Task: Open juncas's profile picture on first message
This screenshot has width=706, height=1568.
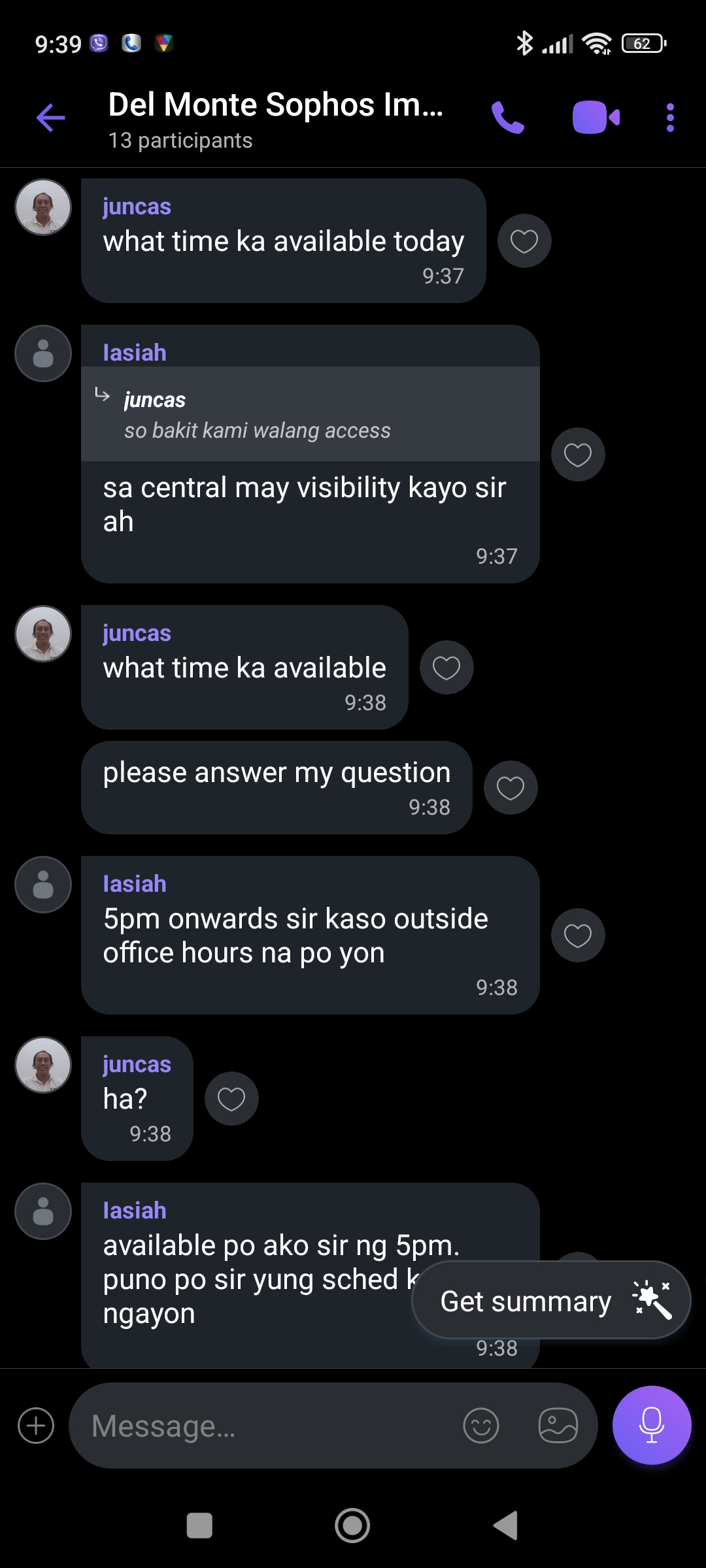Action: pos(43,207)
